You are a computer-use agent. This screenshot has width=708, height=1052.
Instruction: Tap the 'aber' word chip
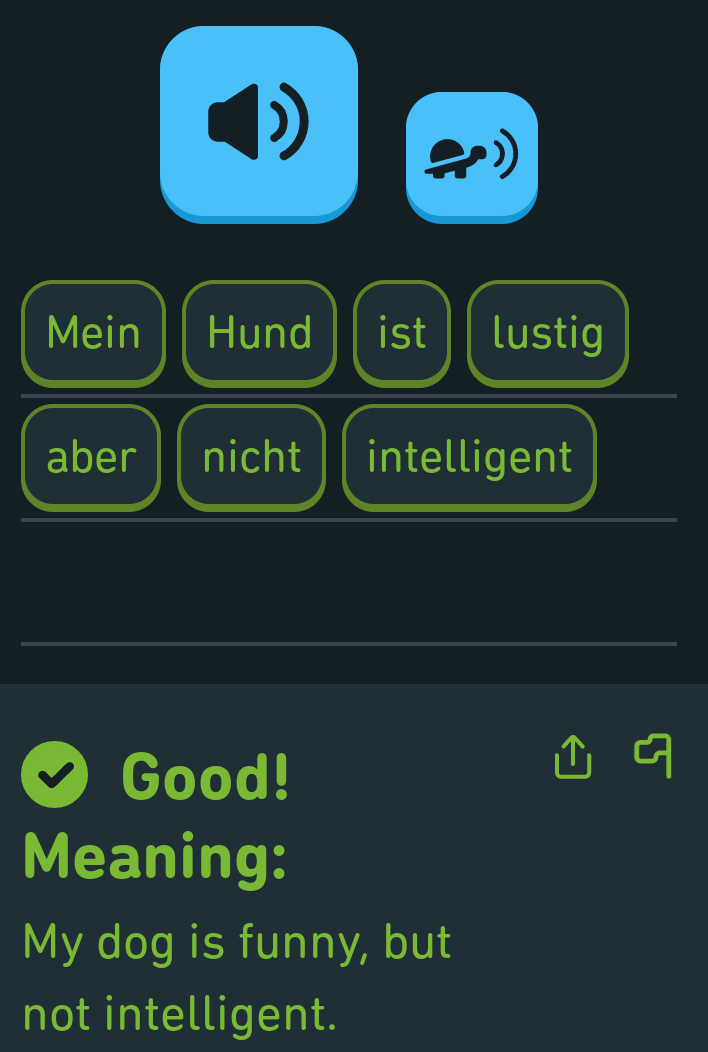point(91,457)
